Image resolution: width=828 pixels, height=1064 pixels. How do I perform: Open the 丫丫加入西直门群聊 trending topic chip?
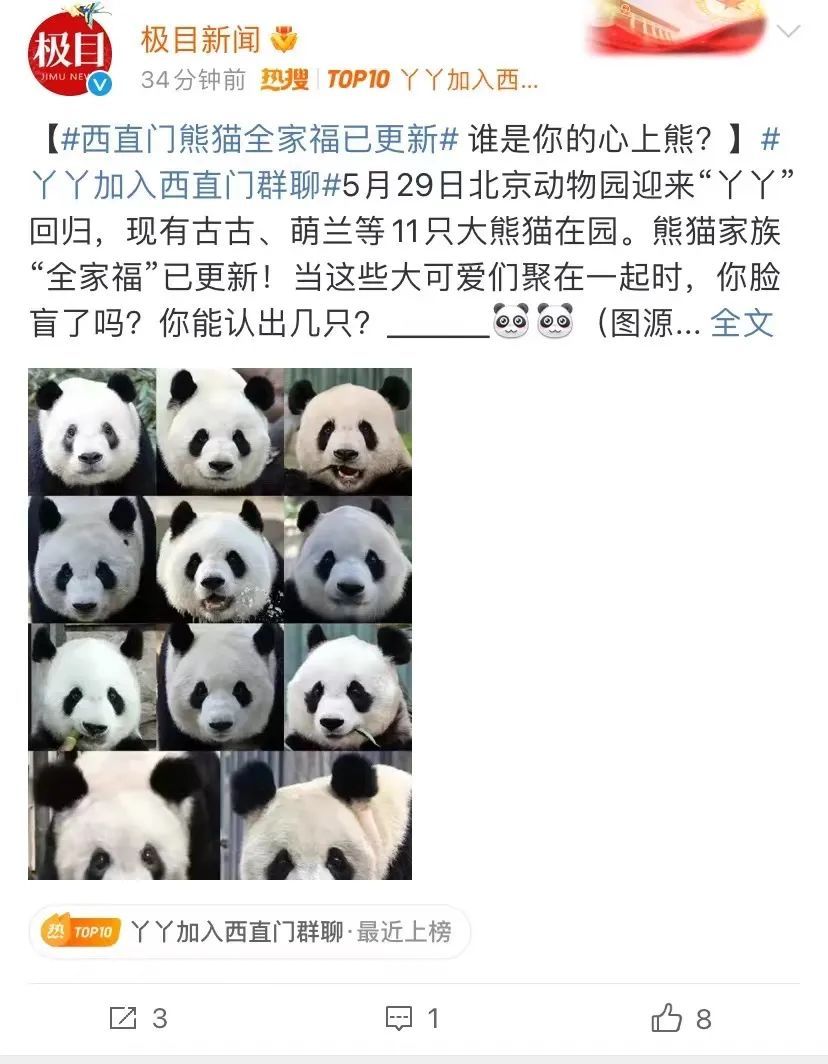(x=249, y=932)
